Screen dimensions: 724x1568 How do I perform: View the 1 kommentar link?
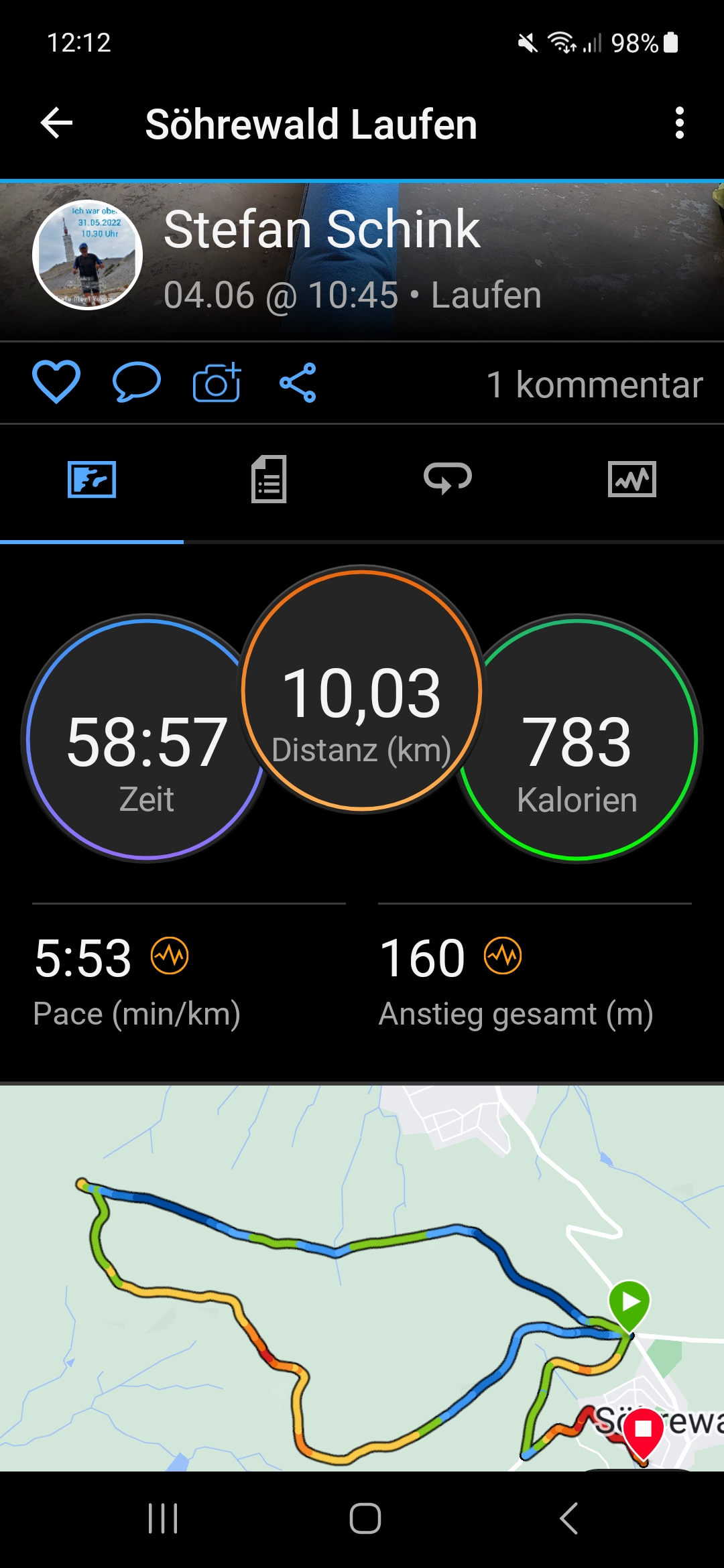click(x=595, y=385)
